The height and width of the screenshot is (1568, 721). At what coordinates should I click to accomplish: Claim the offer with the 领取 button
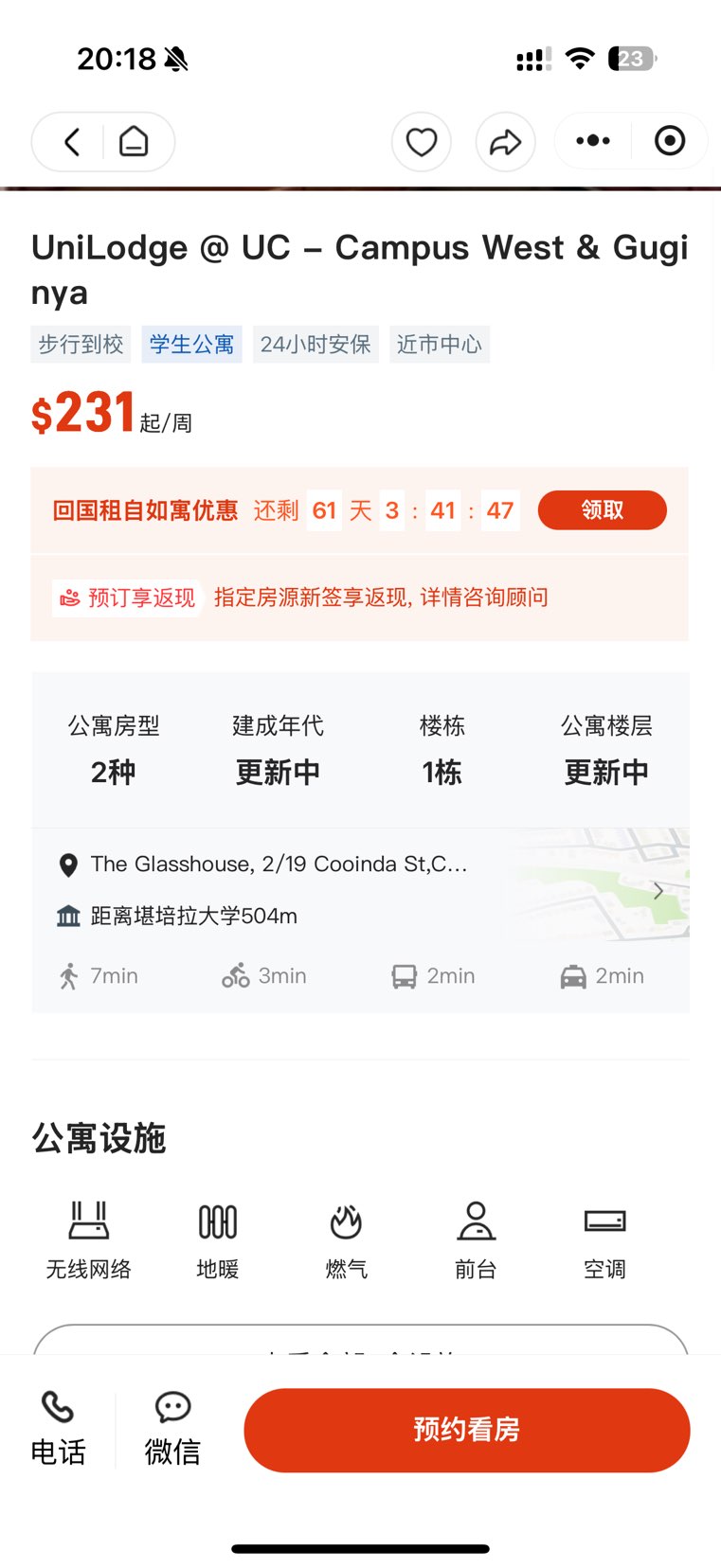602,510
